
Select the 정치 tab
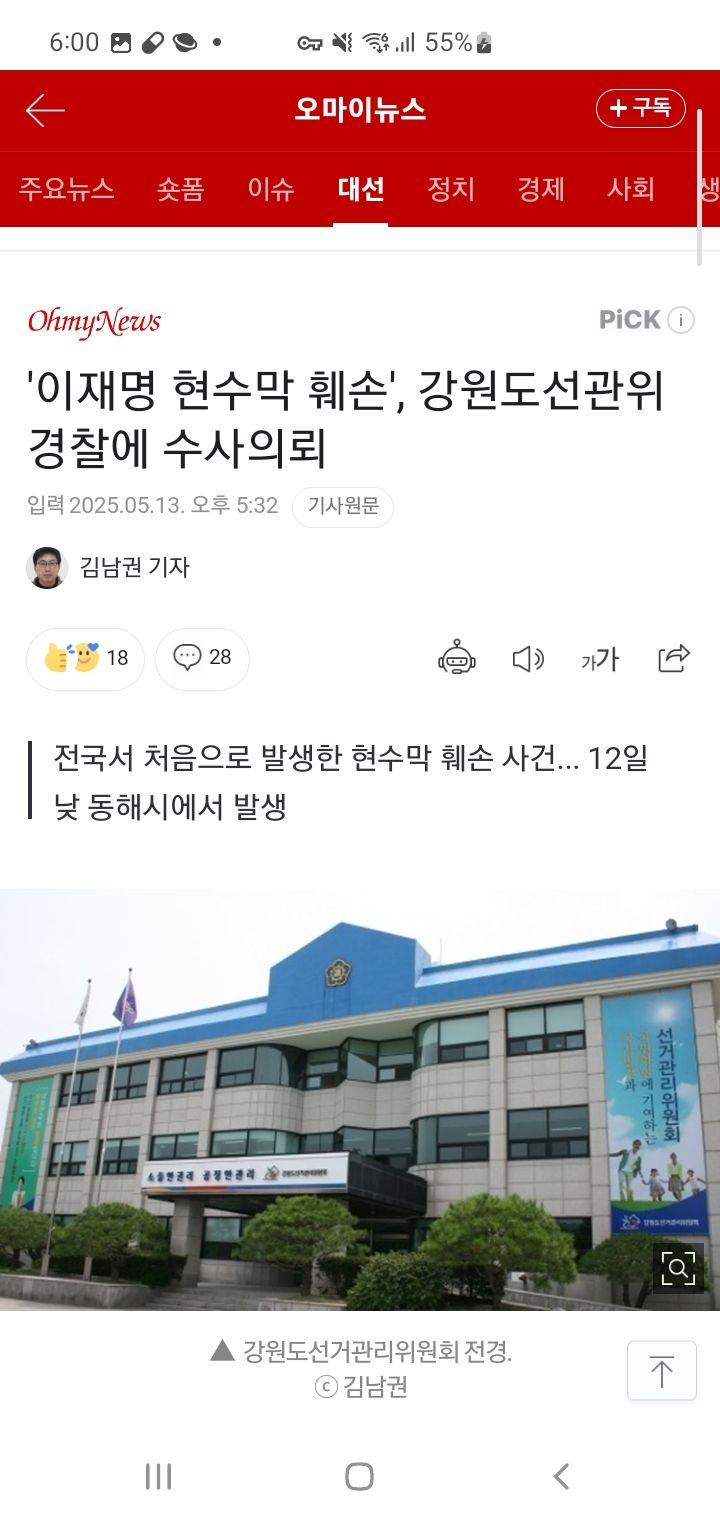click(x=451, y=189)
